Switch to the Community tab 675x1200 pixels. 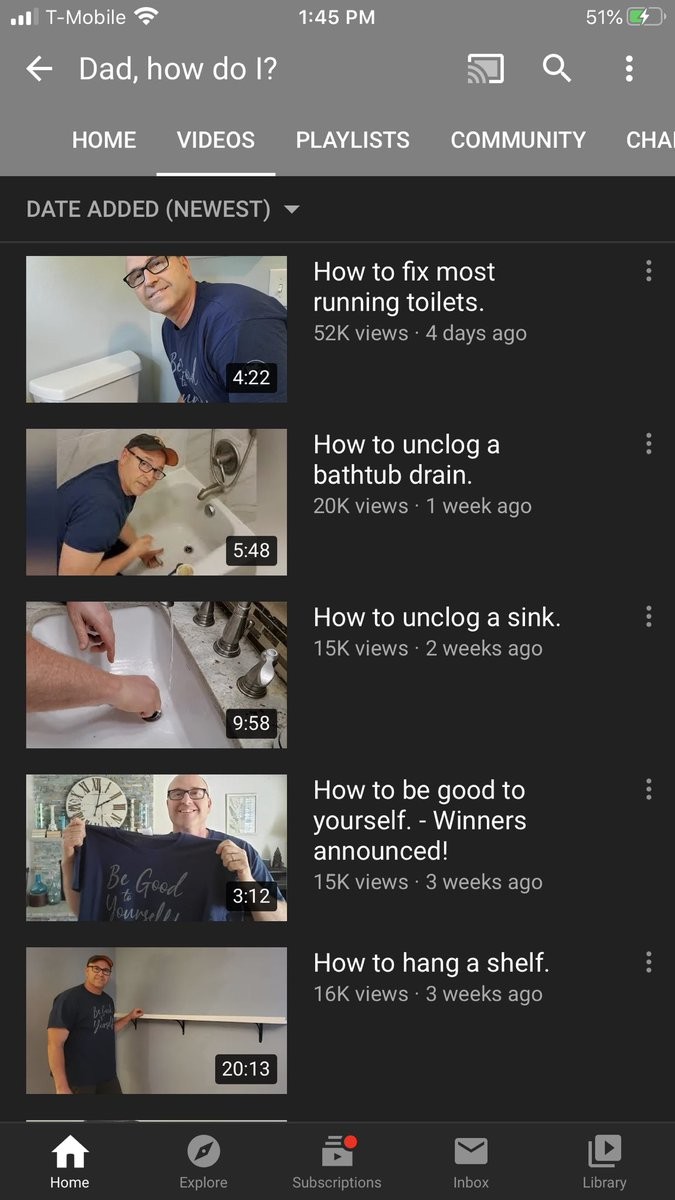tap(518, 140)
